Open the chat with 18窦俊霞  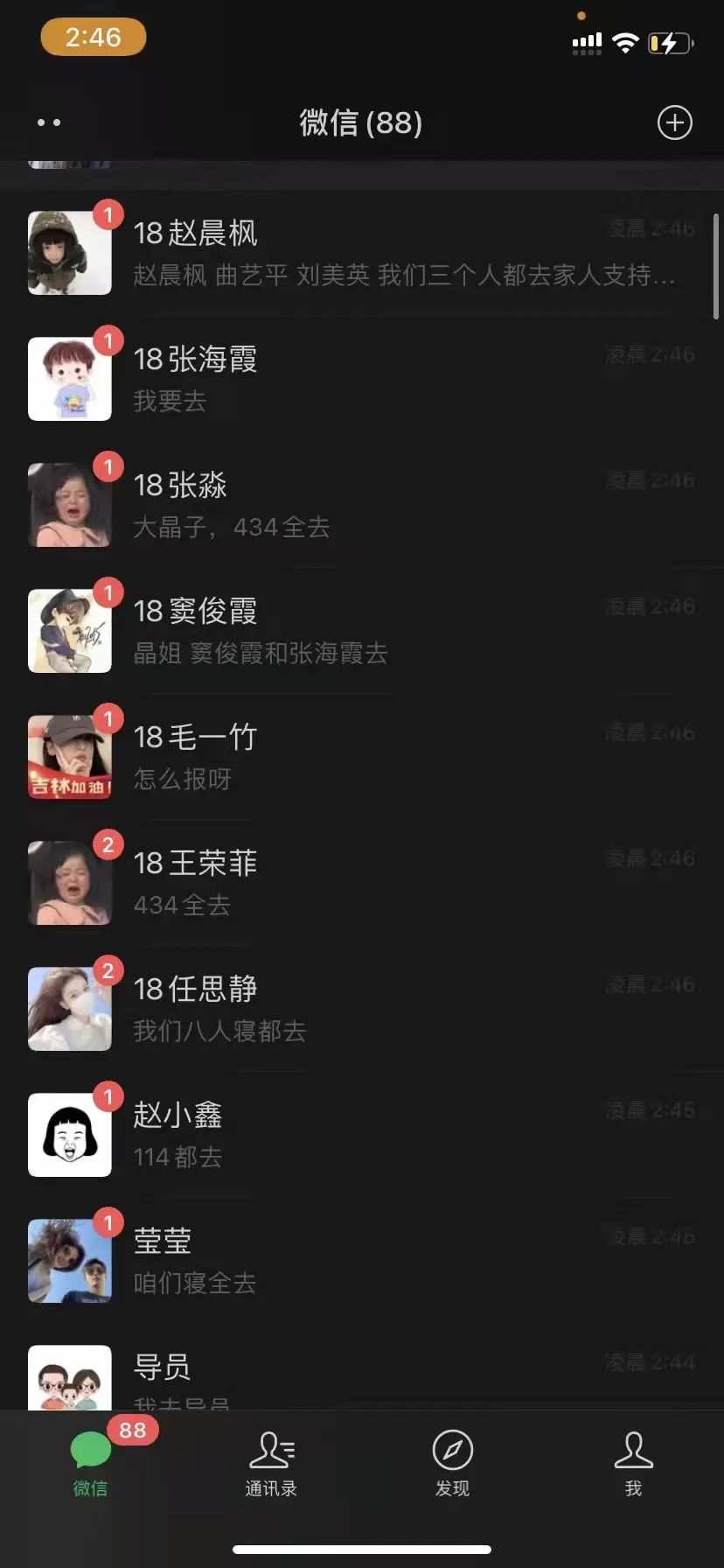point(362,631)
